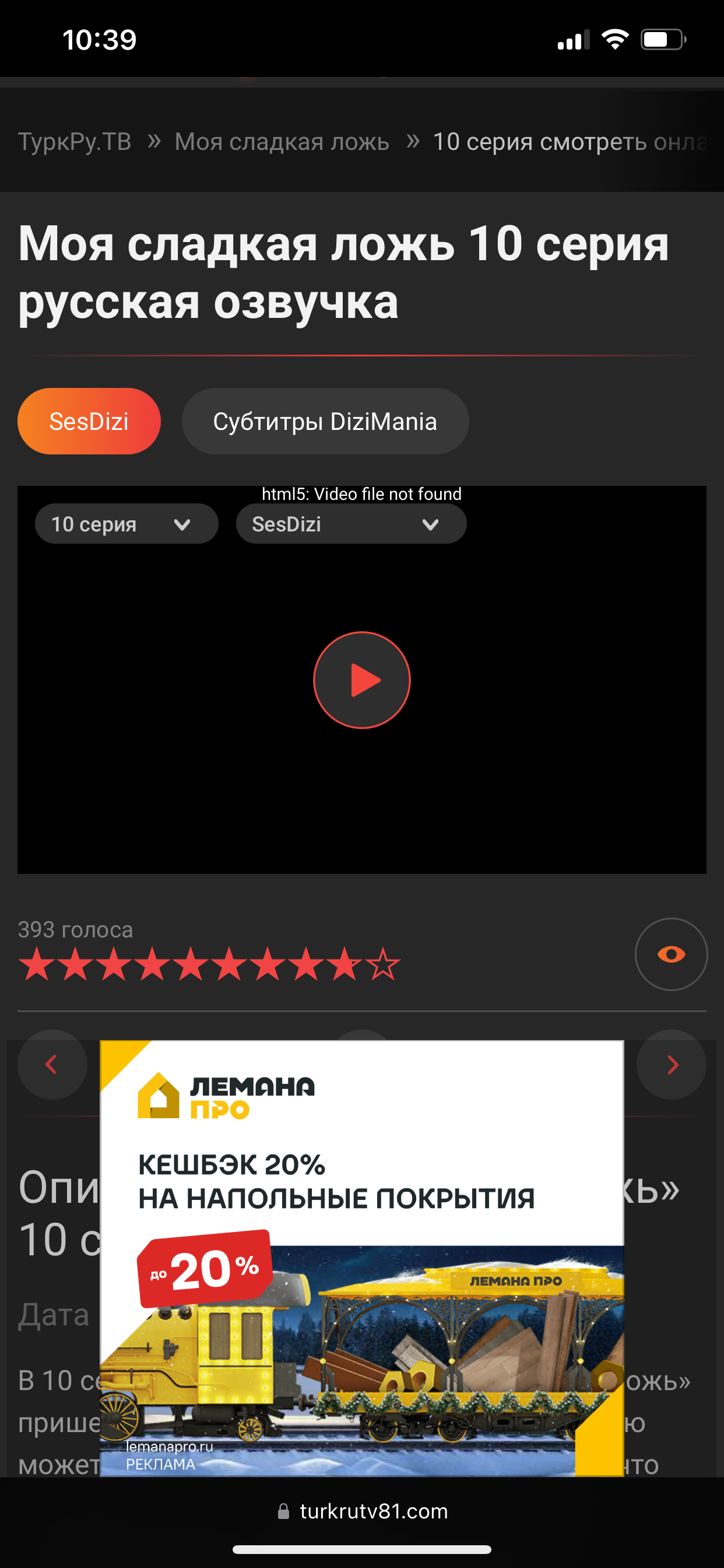Expand the 10 серия episode dropdown
Viewport: 724px width, 1568px height.
click(126, 524)
